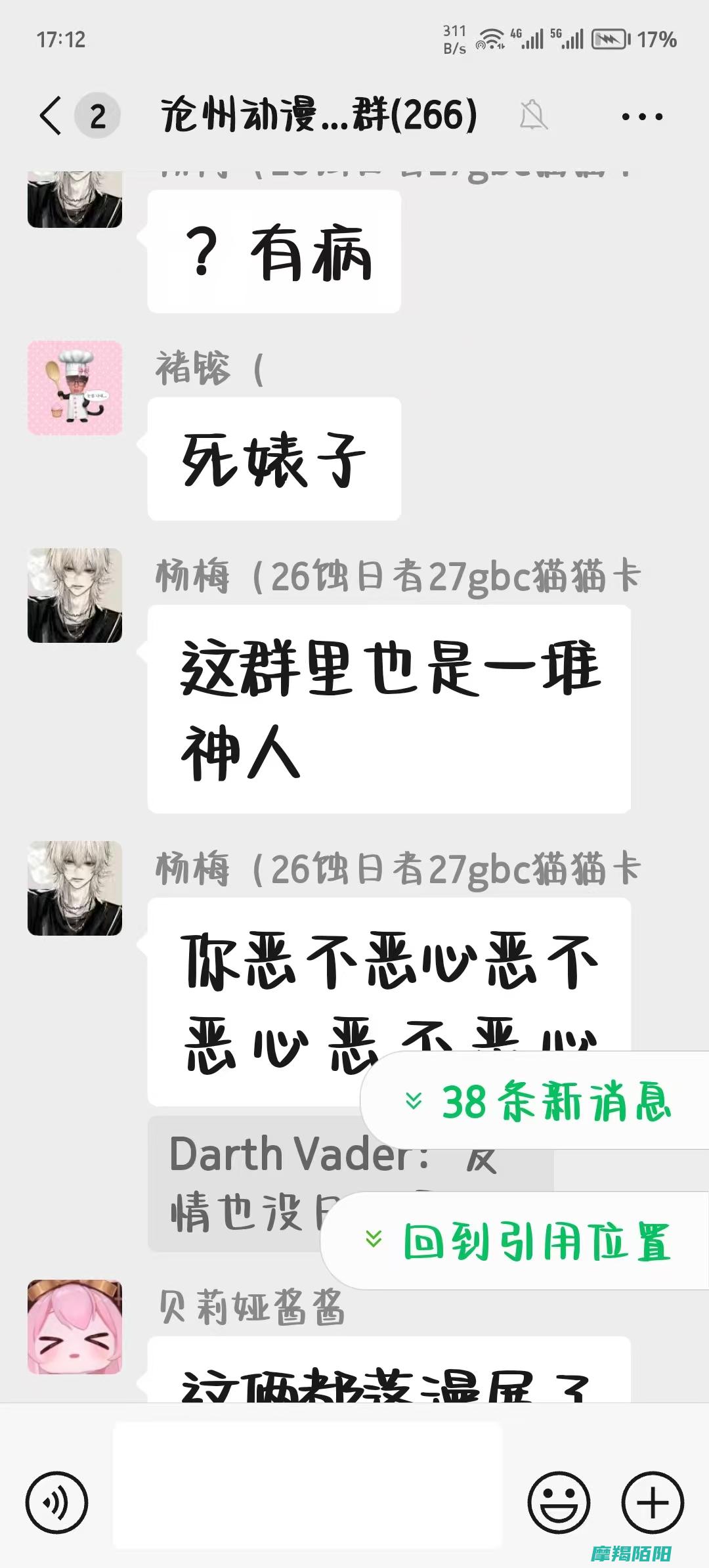Open the plus attachment menu
709x1568 pixels.
coord(653,1502)
